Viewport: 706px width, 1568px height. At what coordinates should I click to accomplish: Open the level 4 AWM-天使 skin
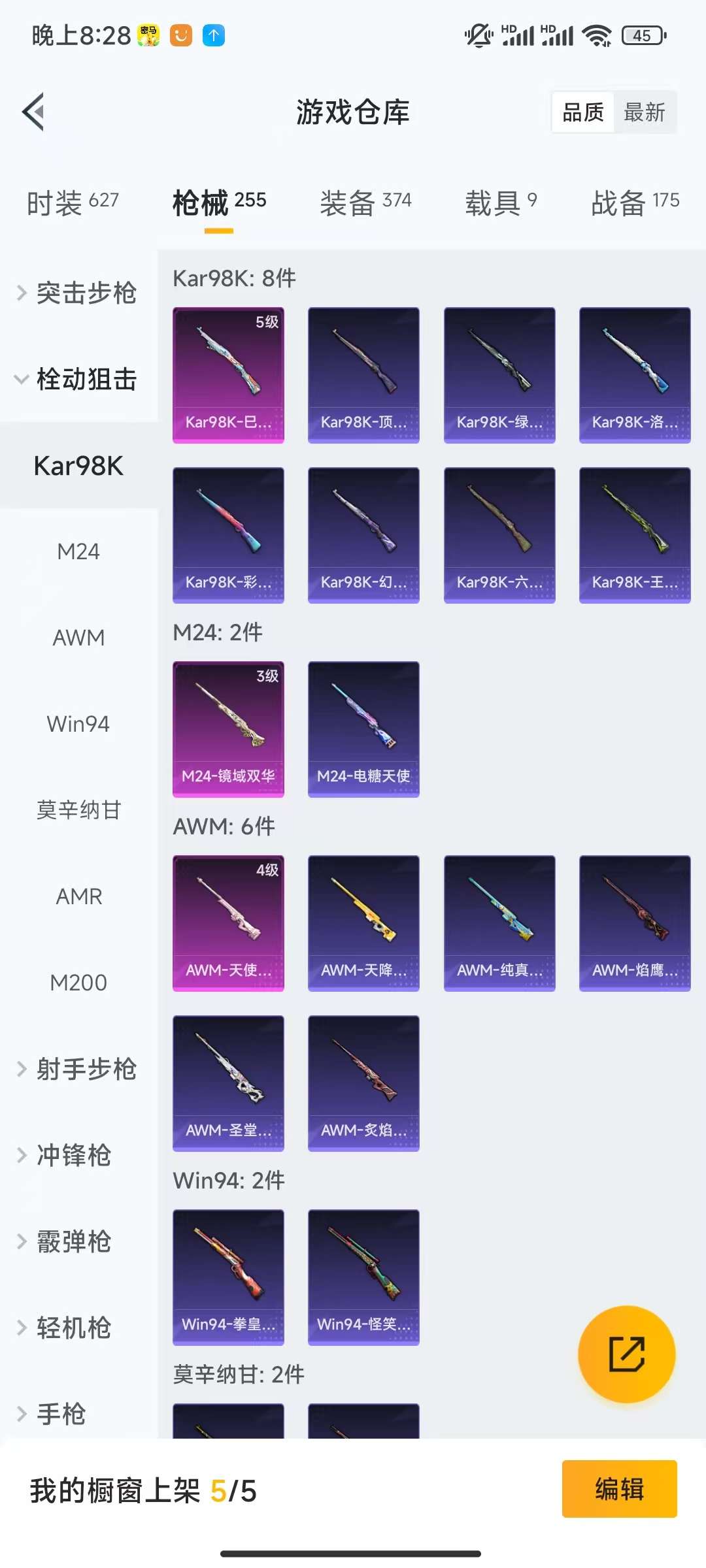coord(228,923)
